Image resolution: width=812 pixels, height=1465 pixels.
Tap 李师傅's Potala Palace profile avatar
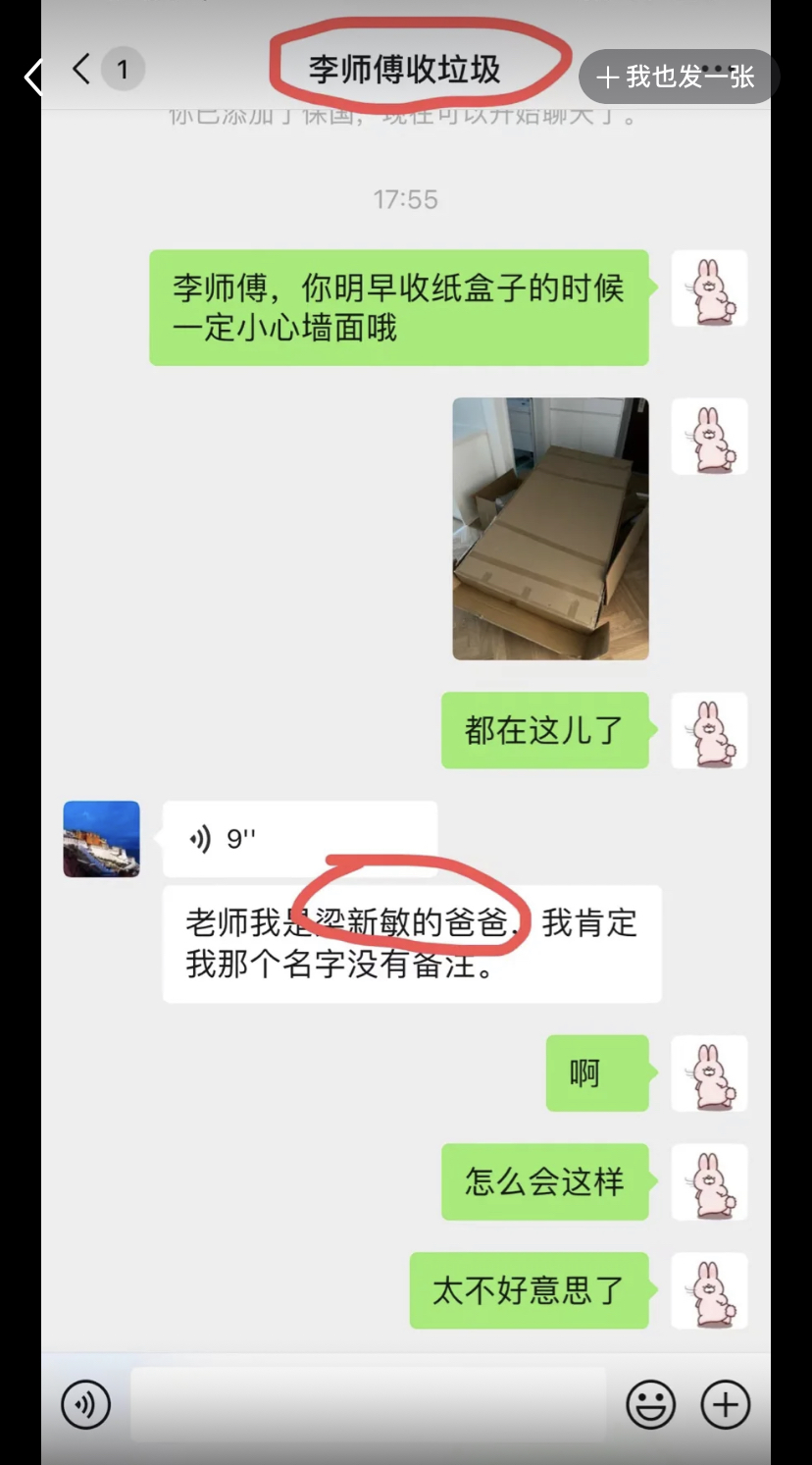point(101,839)
